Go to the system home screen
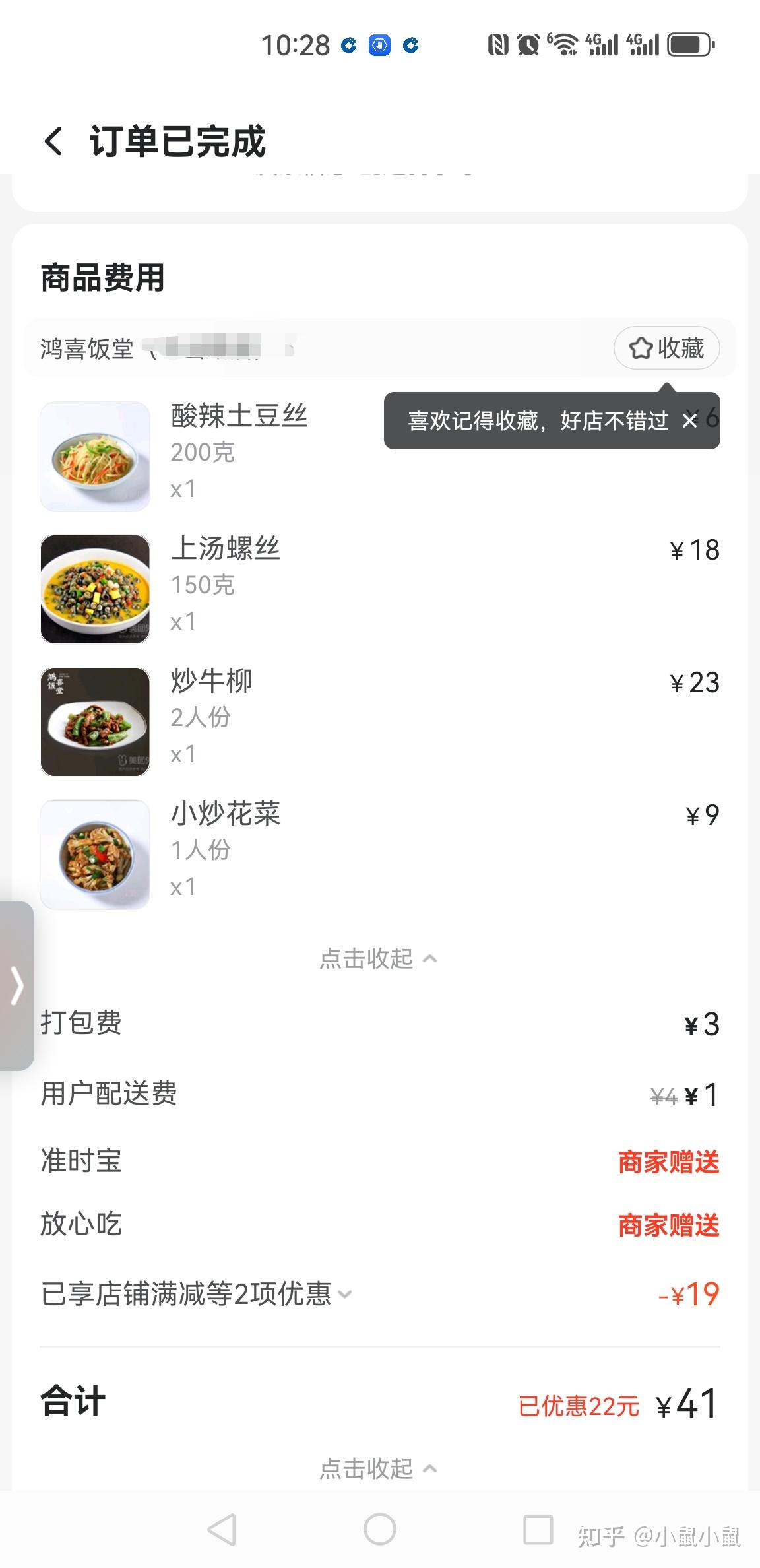This screenshot has height=1568, width=760. click(380, 1529)
